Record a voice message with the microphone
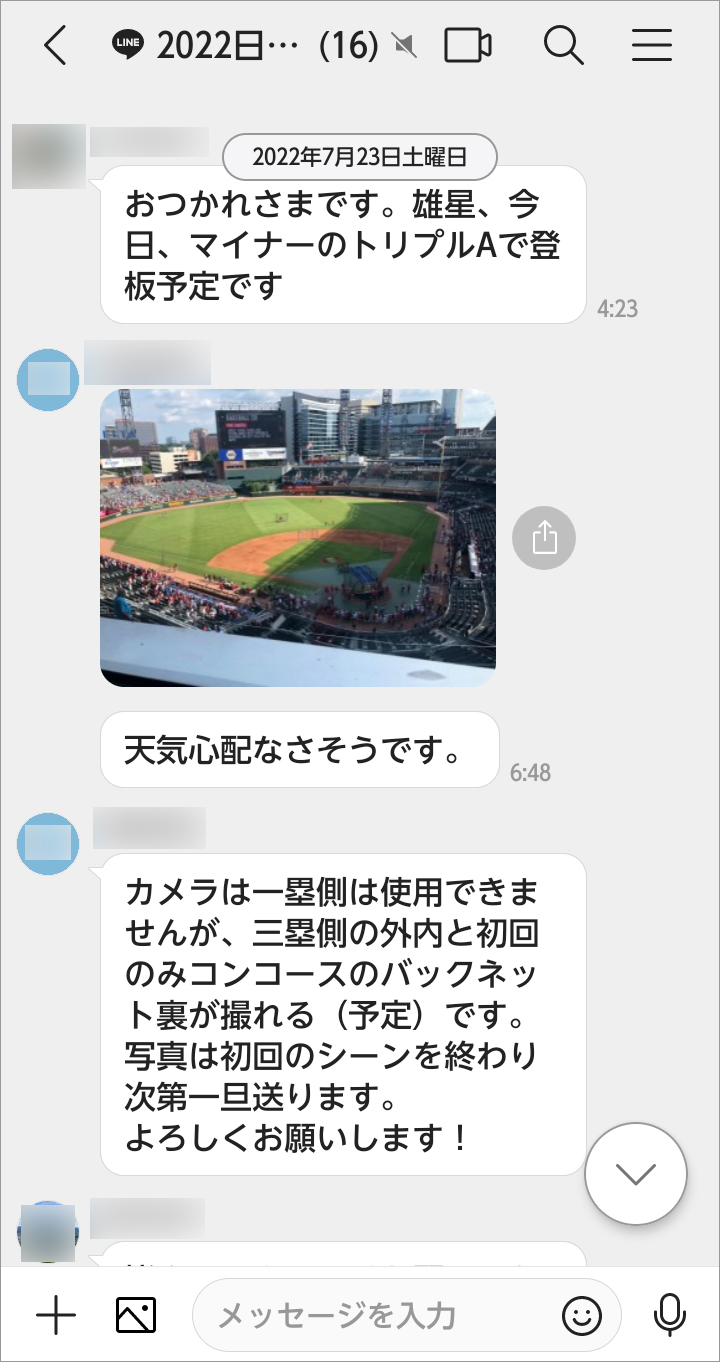 668,1316
